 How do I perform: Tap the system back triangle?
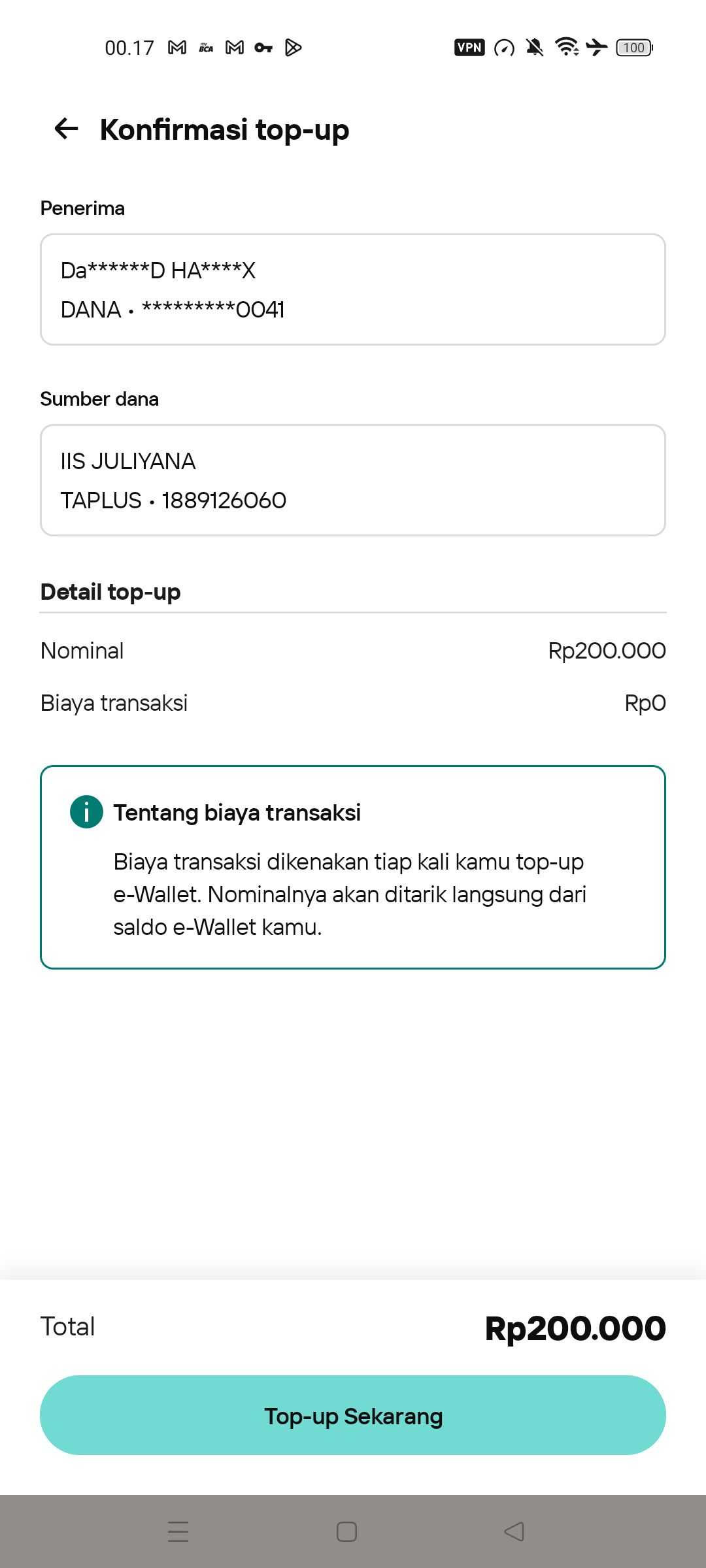pos(514,1531)
